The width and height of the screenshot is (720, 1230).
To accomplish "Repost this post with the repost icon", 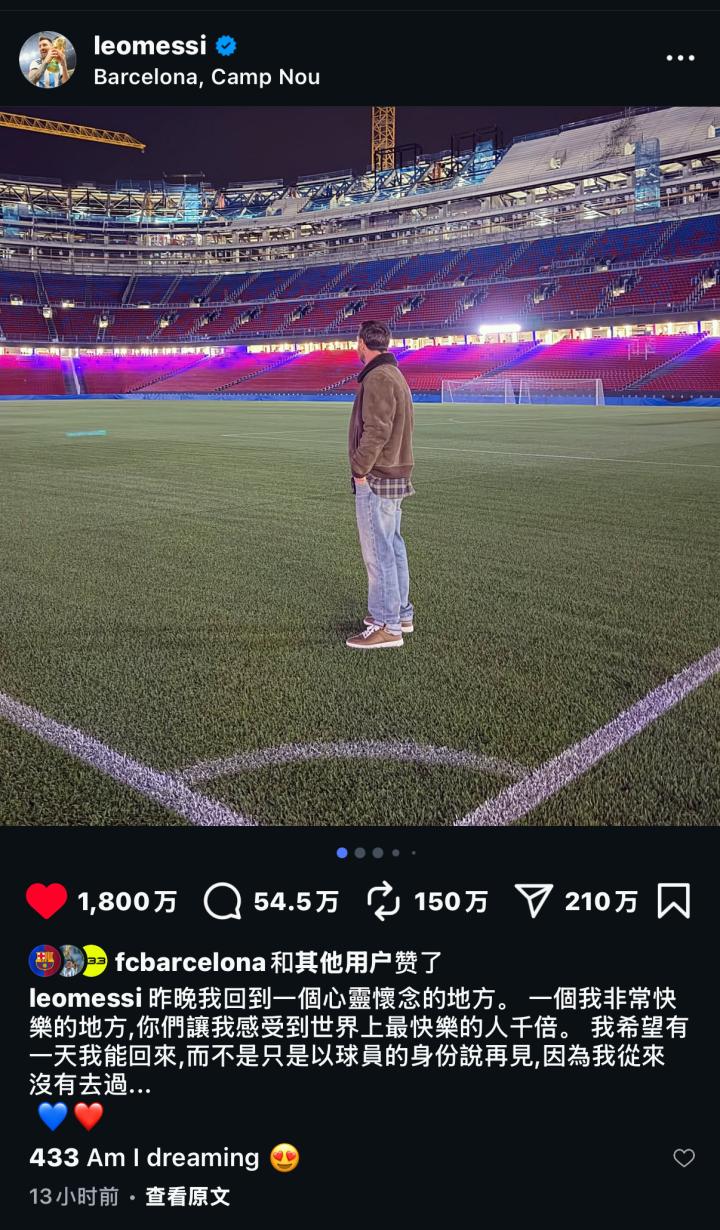I will pyautogui.click(x=384, y=901).
